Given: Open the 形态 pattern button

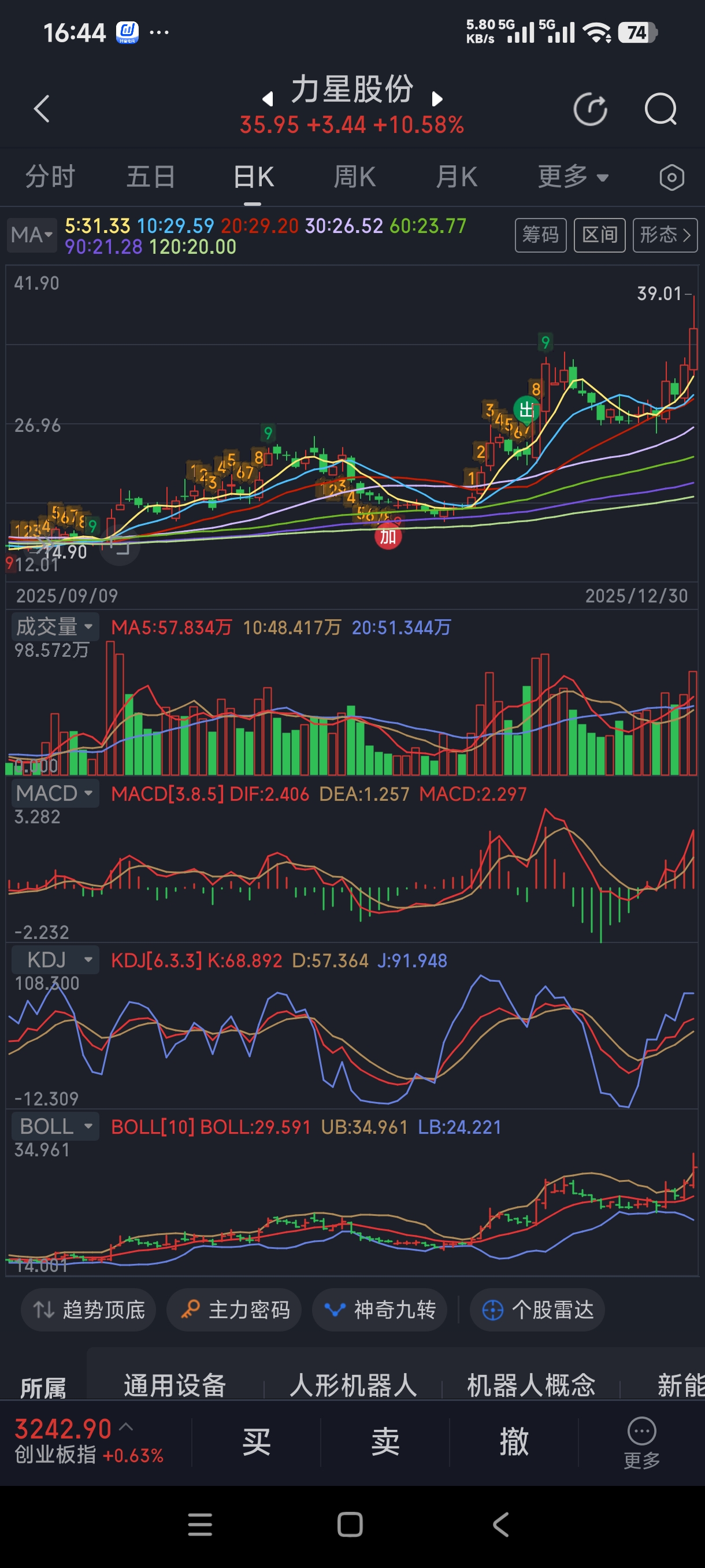Looking at the screenshot, I should point(665,235).
